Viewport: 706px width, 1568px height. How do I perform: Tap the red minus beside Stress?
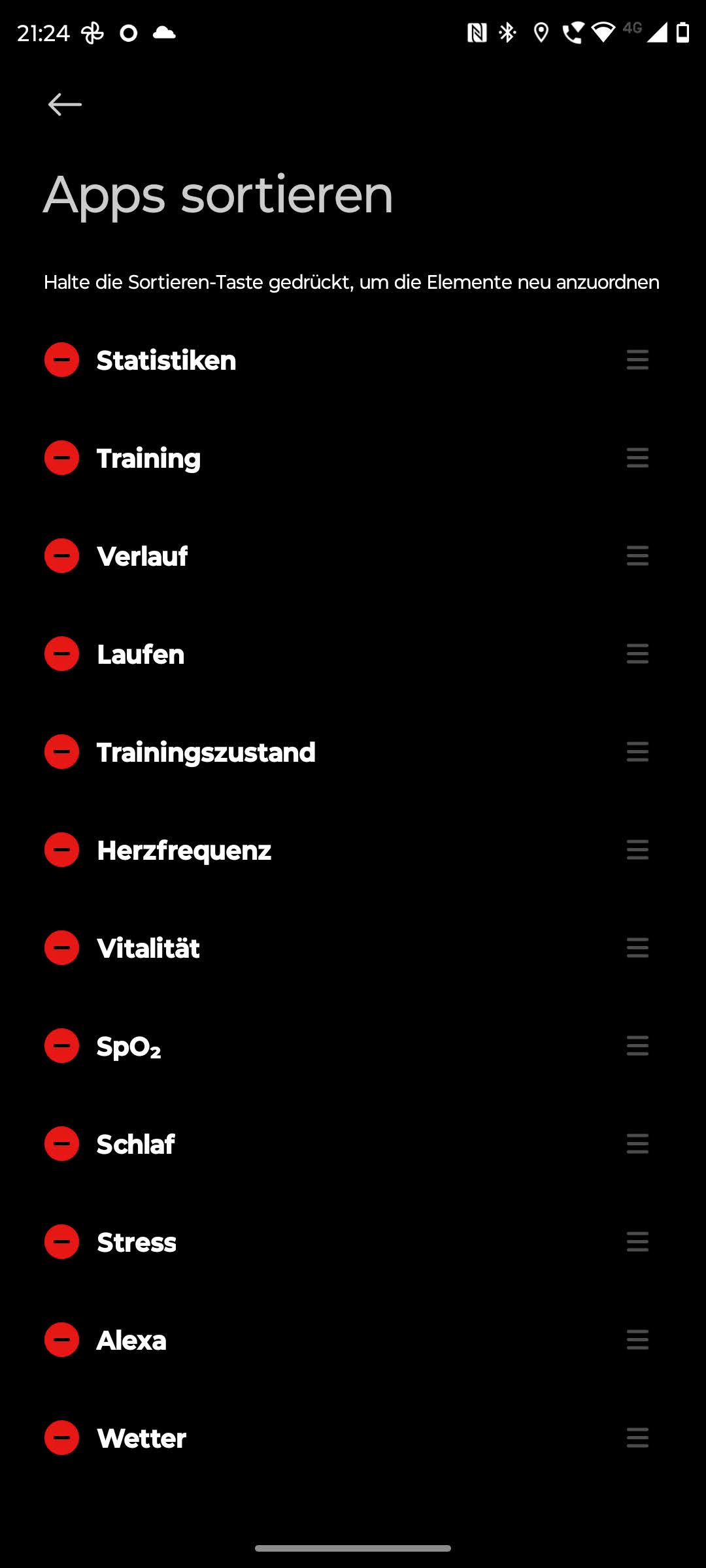coord(62,1242)
